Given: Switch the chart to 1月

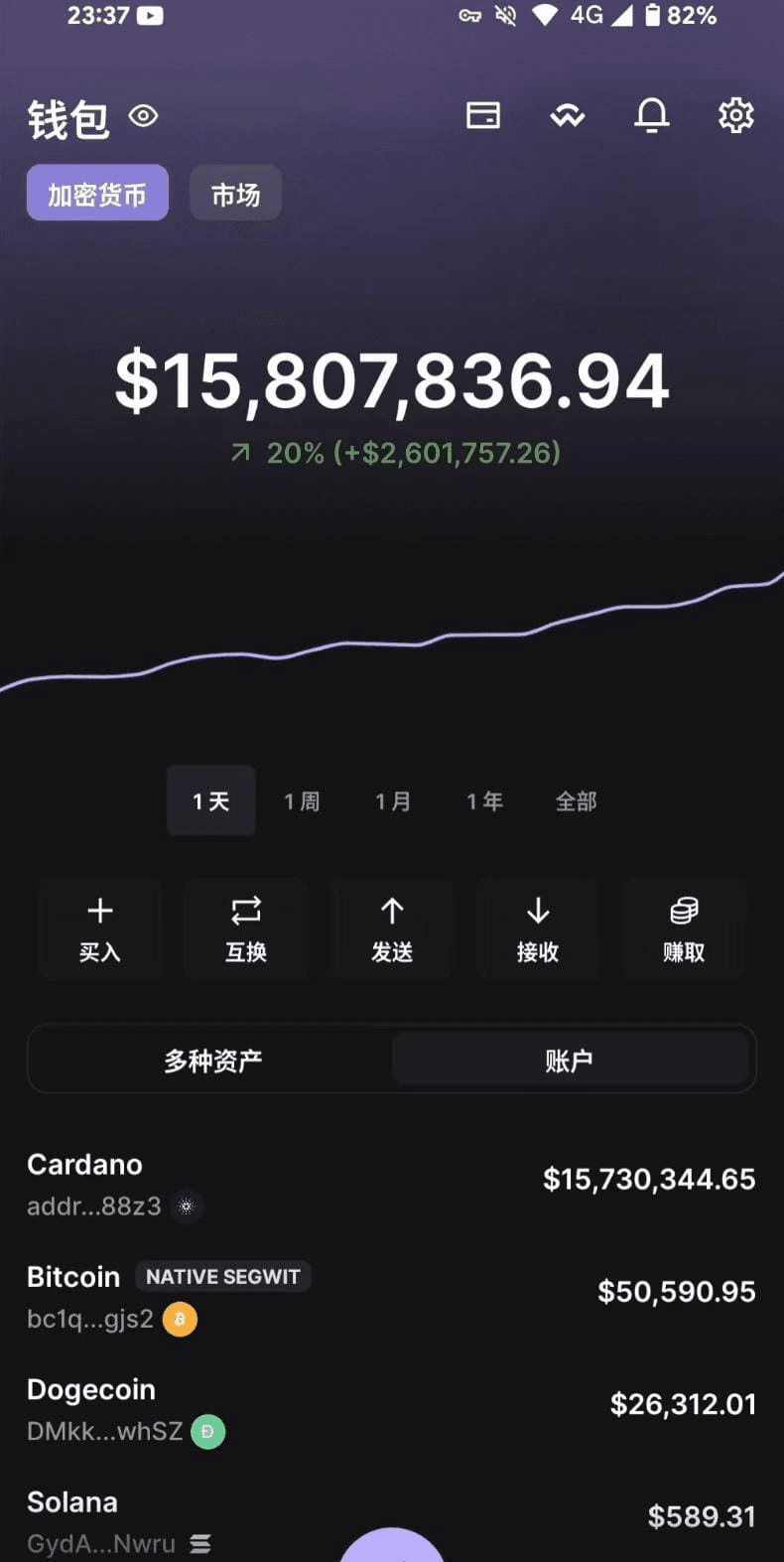Looking at the screenshot, I should 393,800.
